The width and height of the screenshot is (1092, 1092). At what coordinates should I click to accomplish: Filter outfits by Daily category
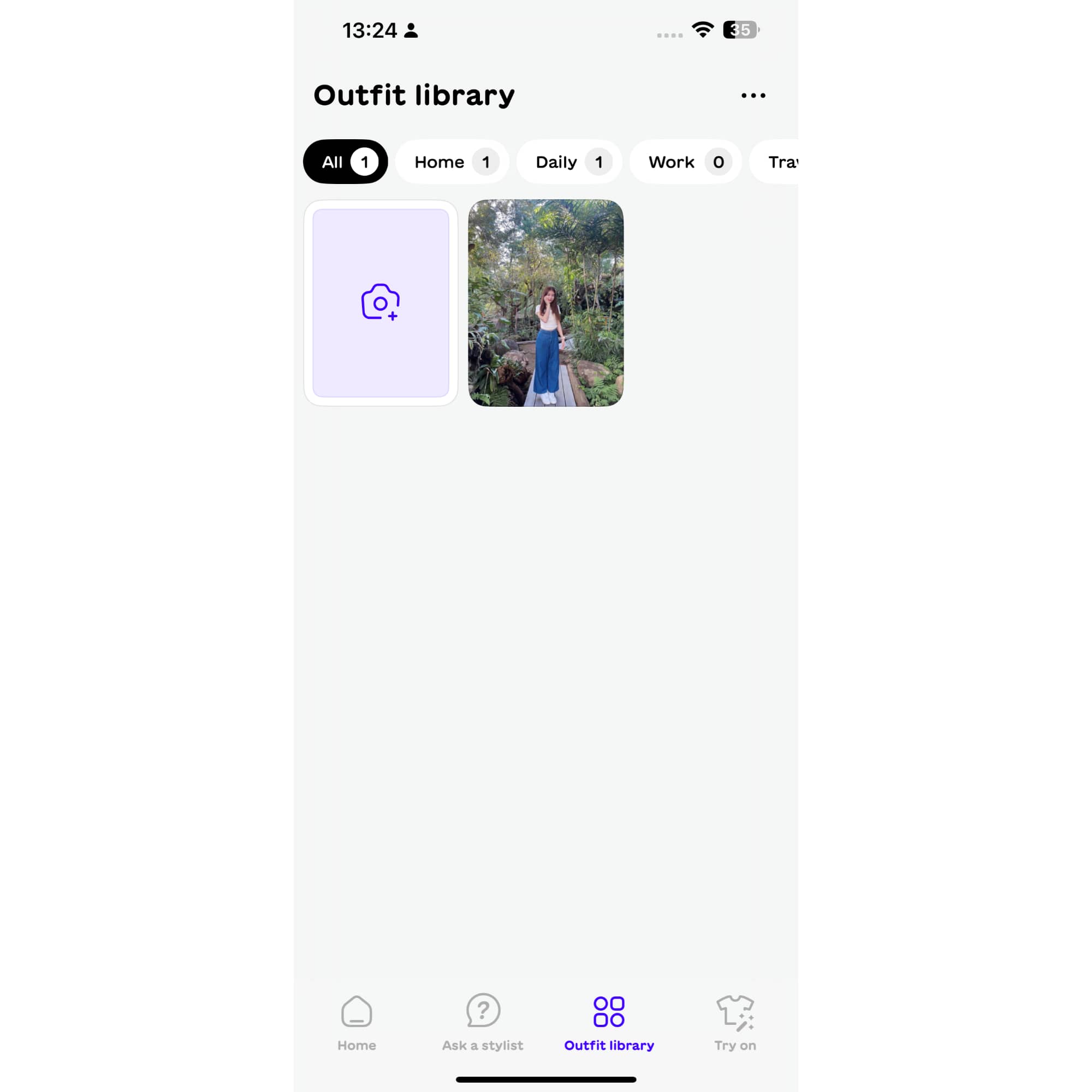[568, 162]
